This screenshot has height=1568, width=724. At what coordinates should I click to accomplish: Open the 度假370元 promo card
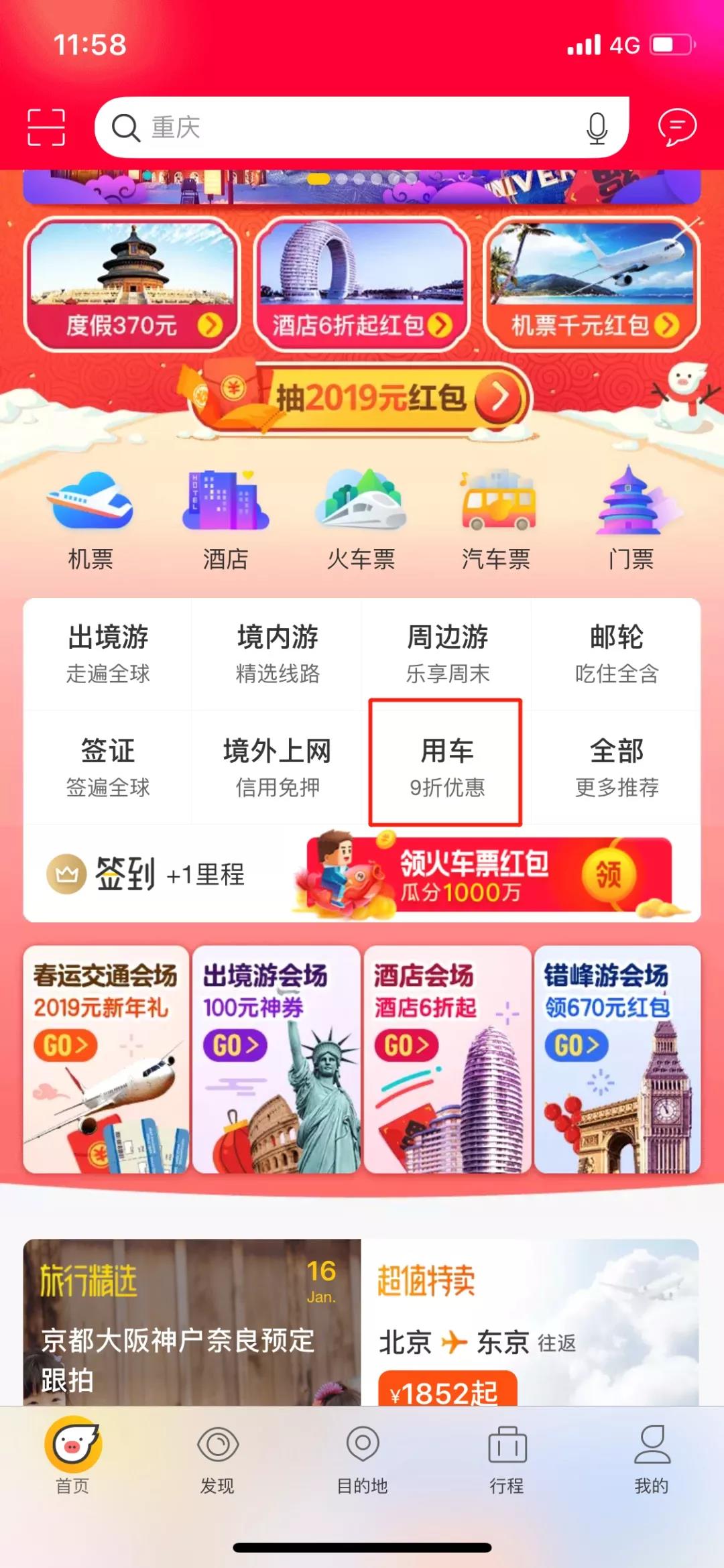[x=131, y=284]
